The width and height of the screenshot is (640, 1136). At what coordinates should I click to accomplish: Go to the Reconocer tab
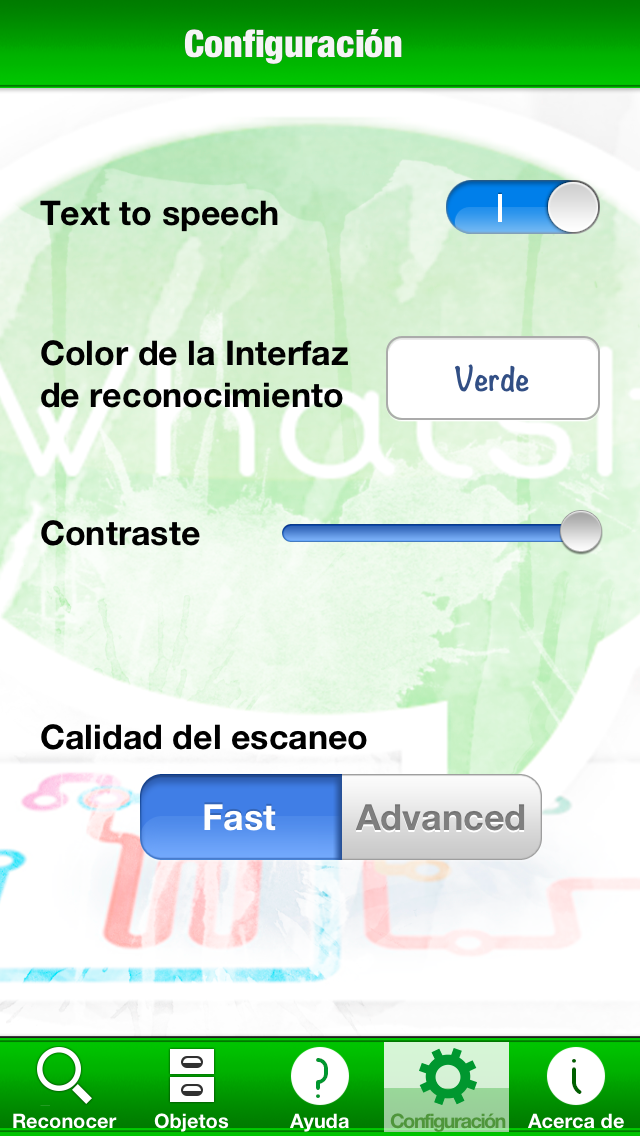pyautogui.click(x=65, y=1087)
